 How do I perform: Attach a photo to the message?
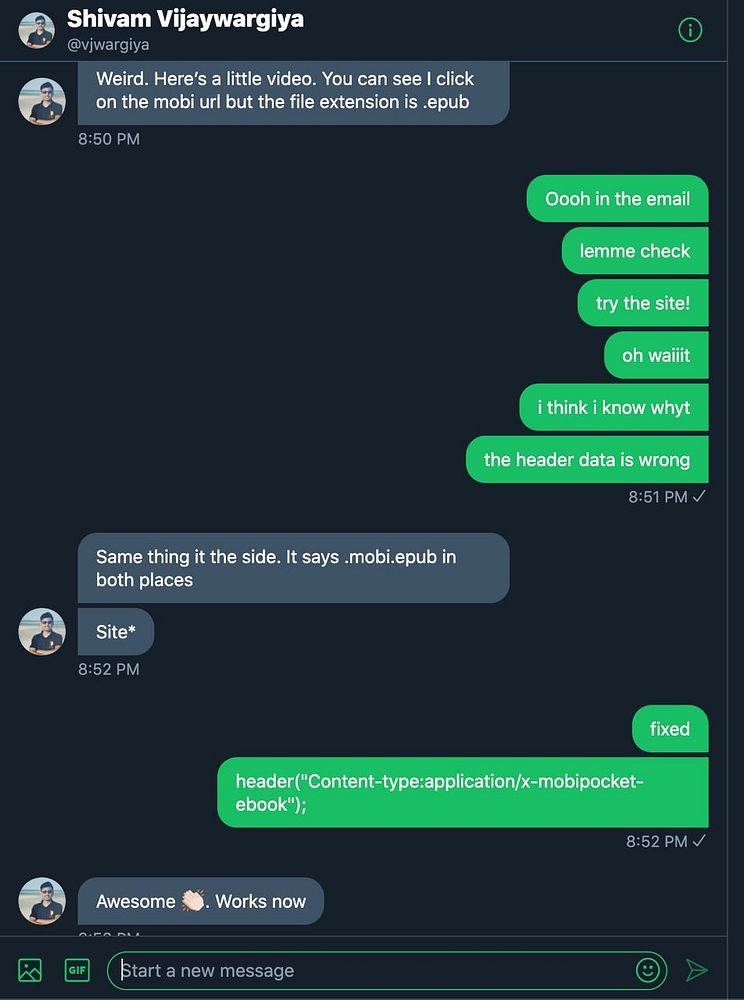pyautogui.click(x=30, y=970)
